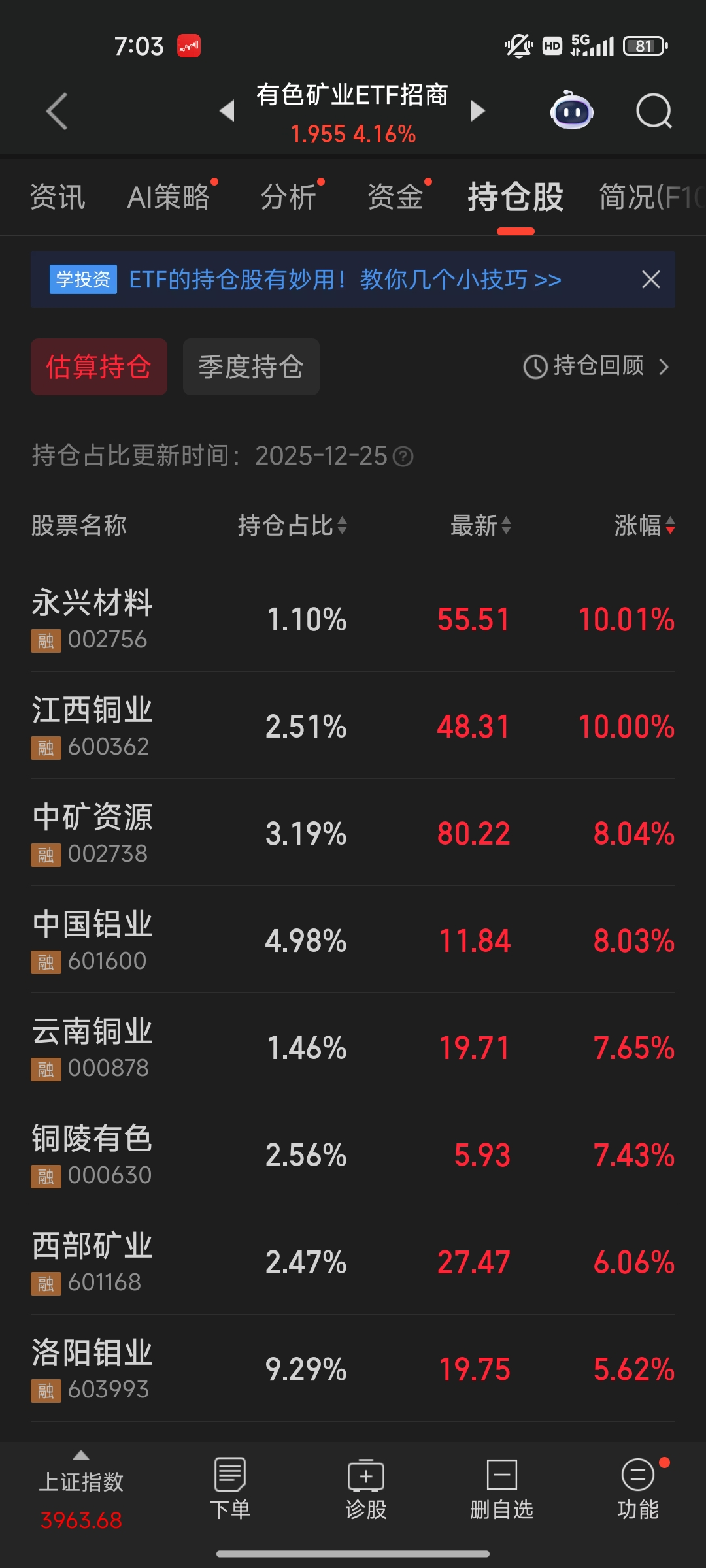Switch to the AI策略 tab
The image size is (706, 1568).
tap(169, 197)
